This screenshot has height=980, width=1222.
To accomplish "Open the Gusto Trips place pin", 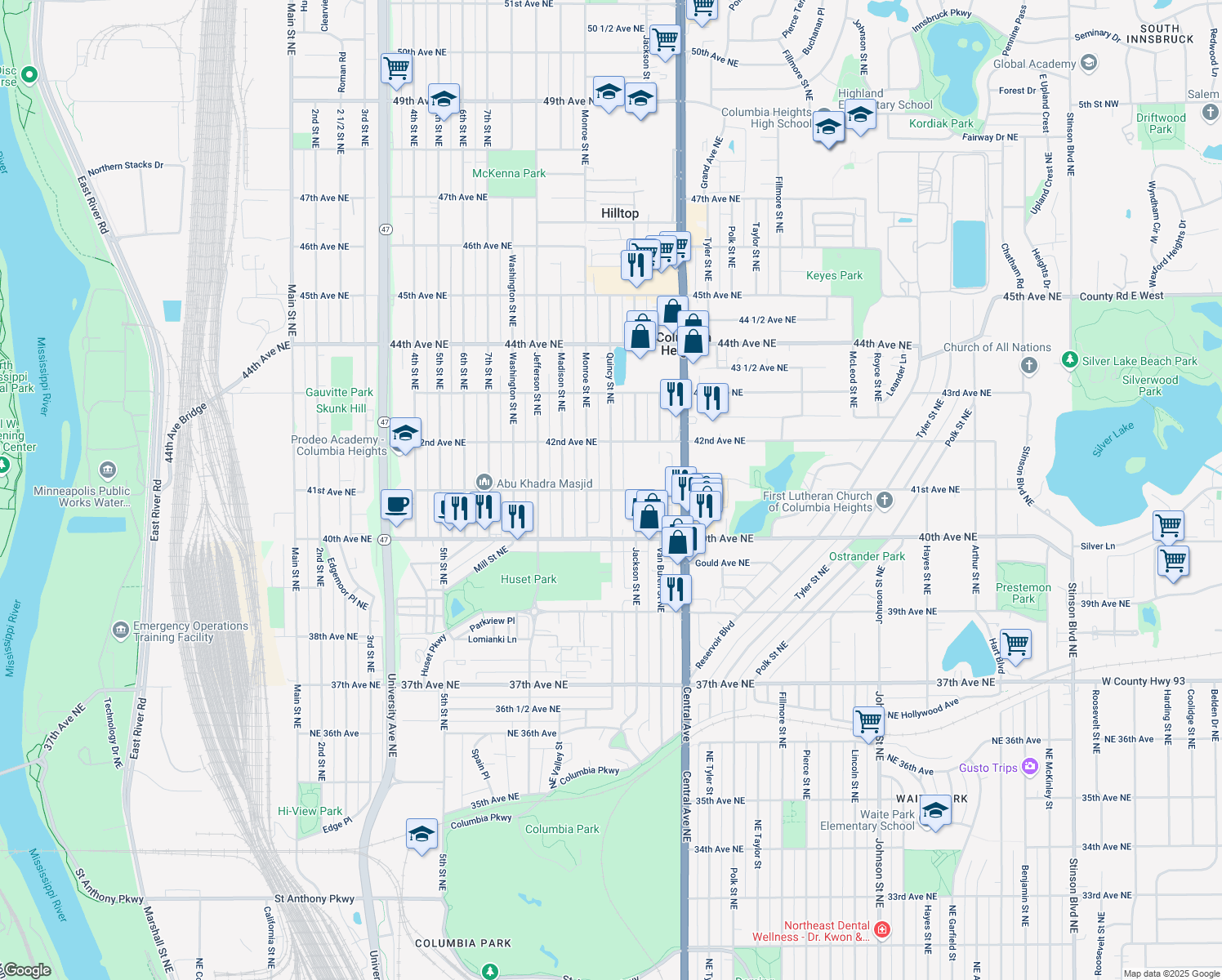I will pyautogui.click(x=1029, y=767).
